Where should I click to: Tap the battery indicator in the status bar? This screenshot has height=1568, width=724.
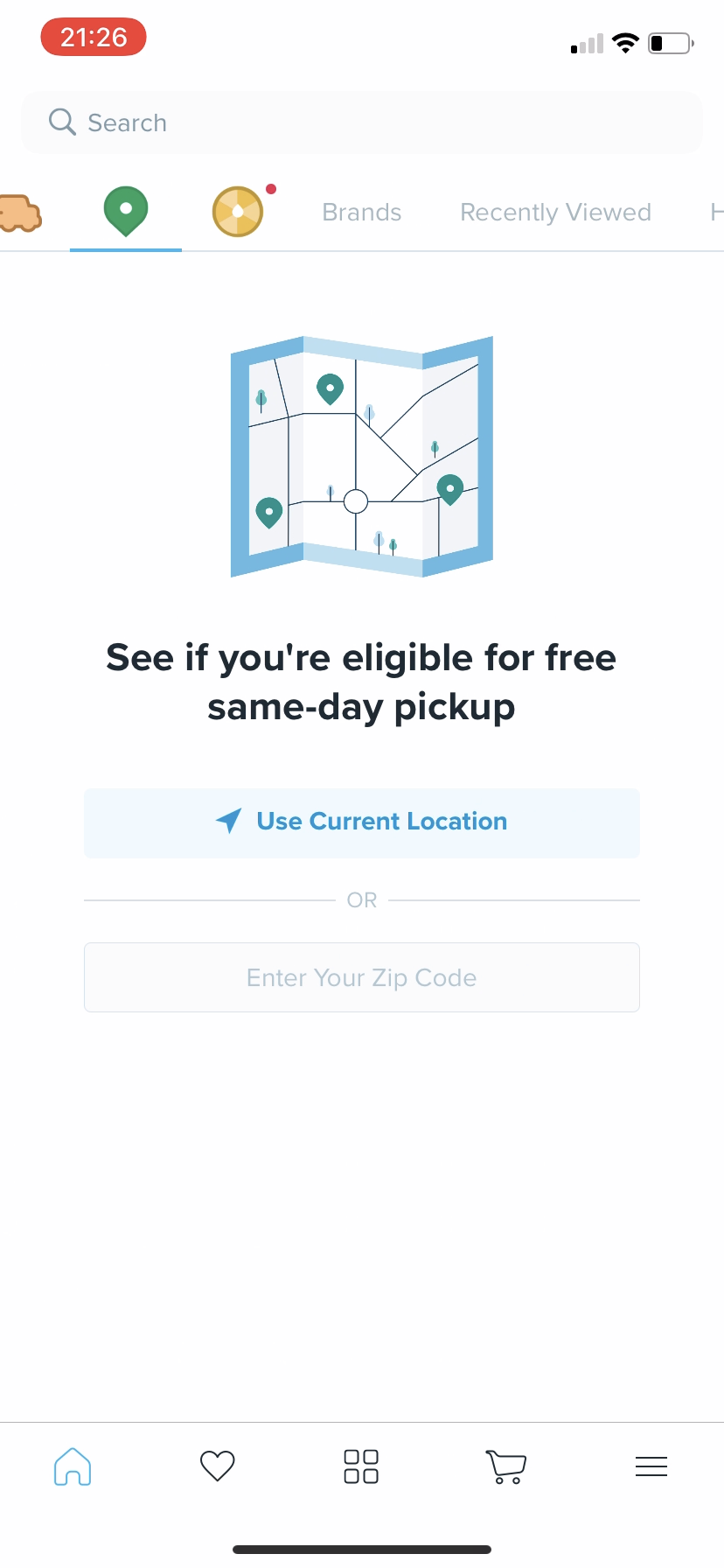[x=670, y=43]
